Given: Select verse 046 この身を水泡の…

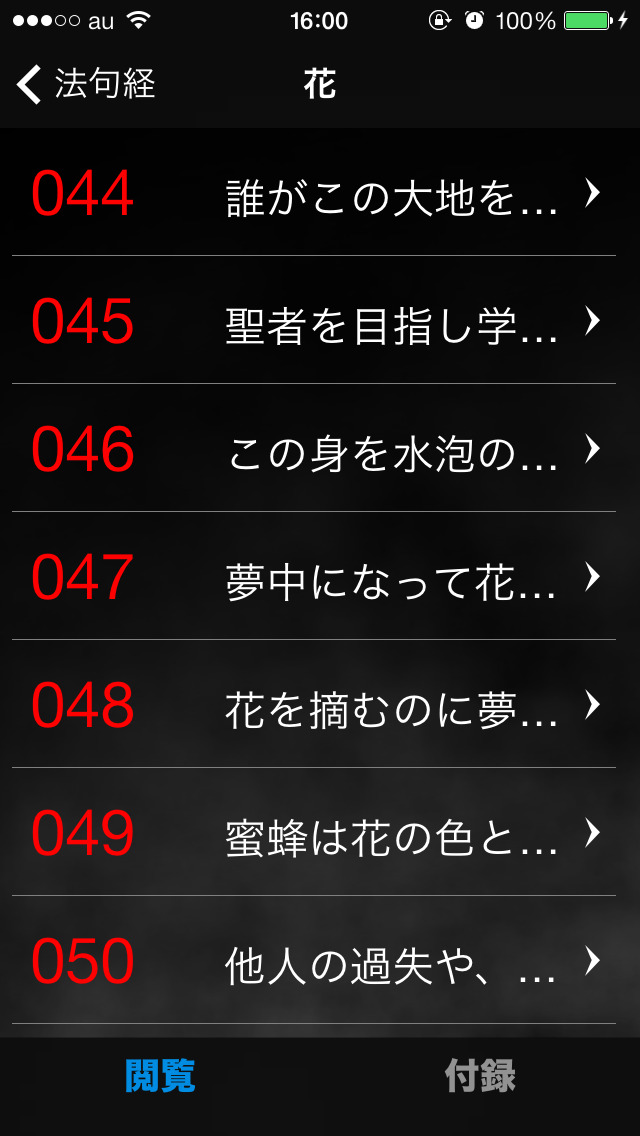Looking at the screenshot, I should click(320, 450).
